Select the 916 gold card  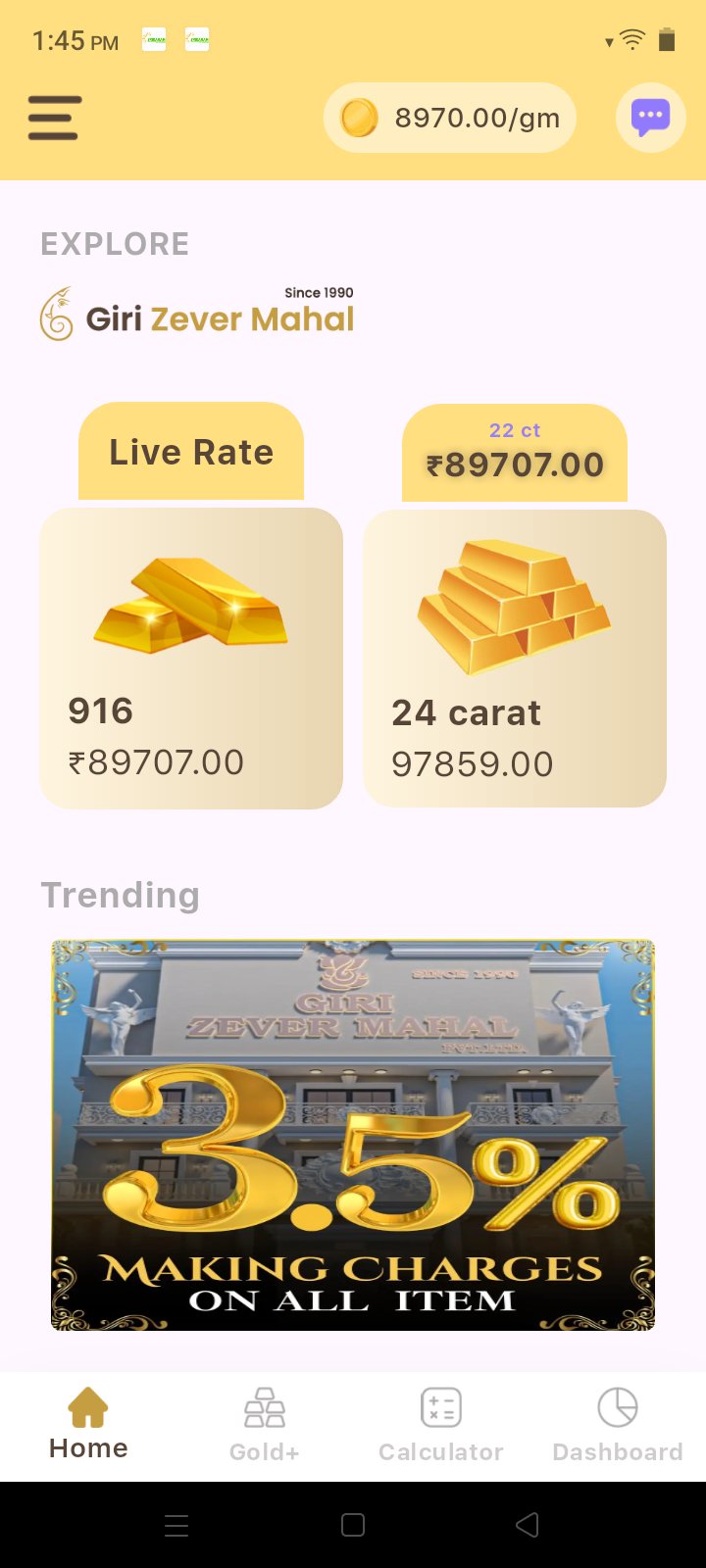[191, 659]
